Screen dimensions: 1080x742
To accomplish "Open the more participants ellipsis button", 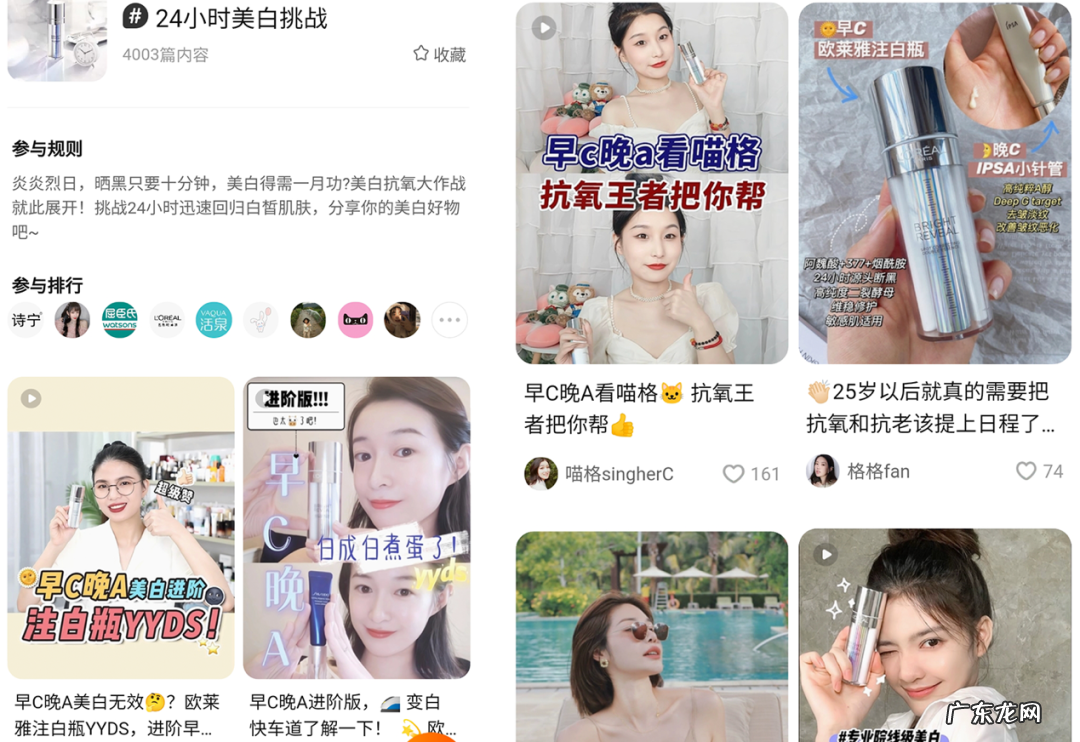I will pyautogui.click(x=450, y=320).
